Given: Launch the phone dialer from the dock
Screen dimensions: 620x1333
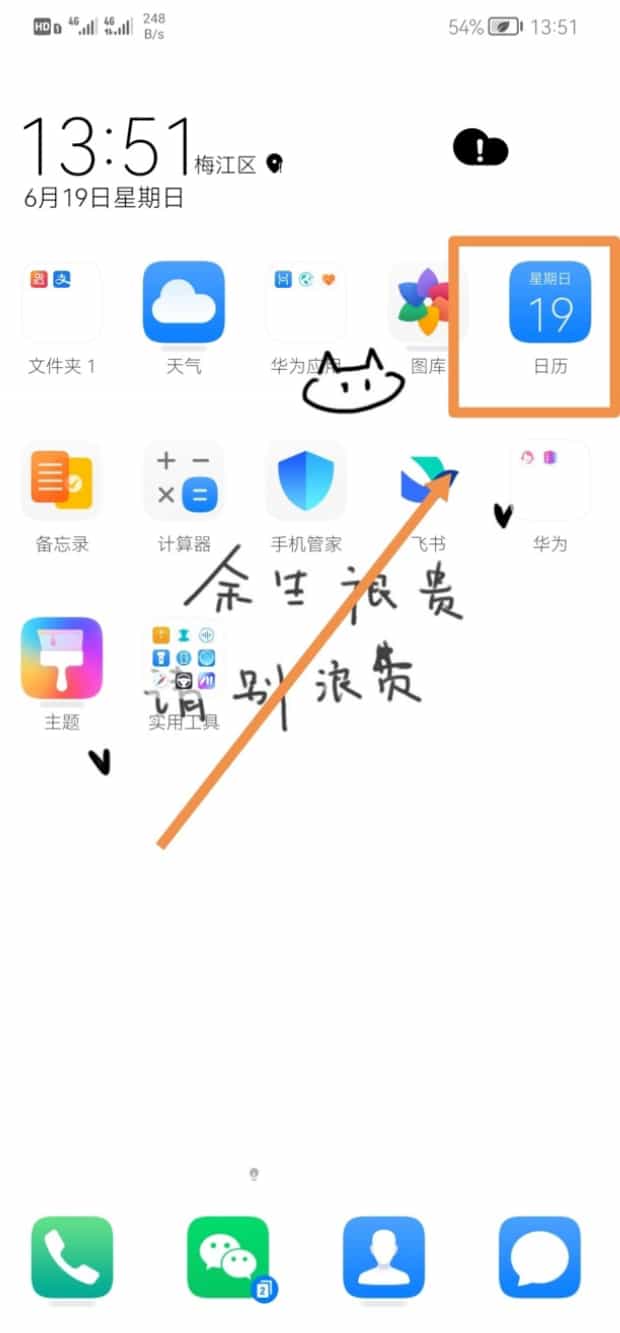Looking at the screenshot, I should pos(72,1257).
